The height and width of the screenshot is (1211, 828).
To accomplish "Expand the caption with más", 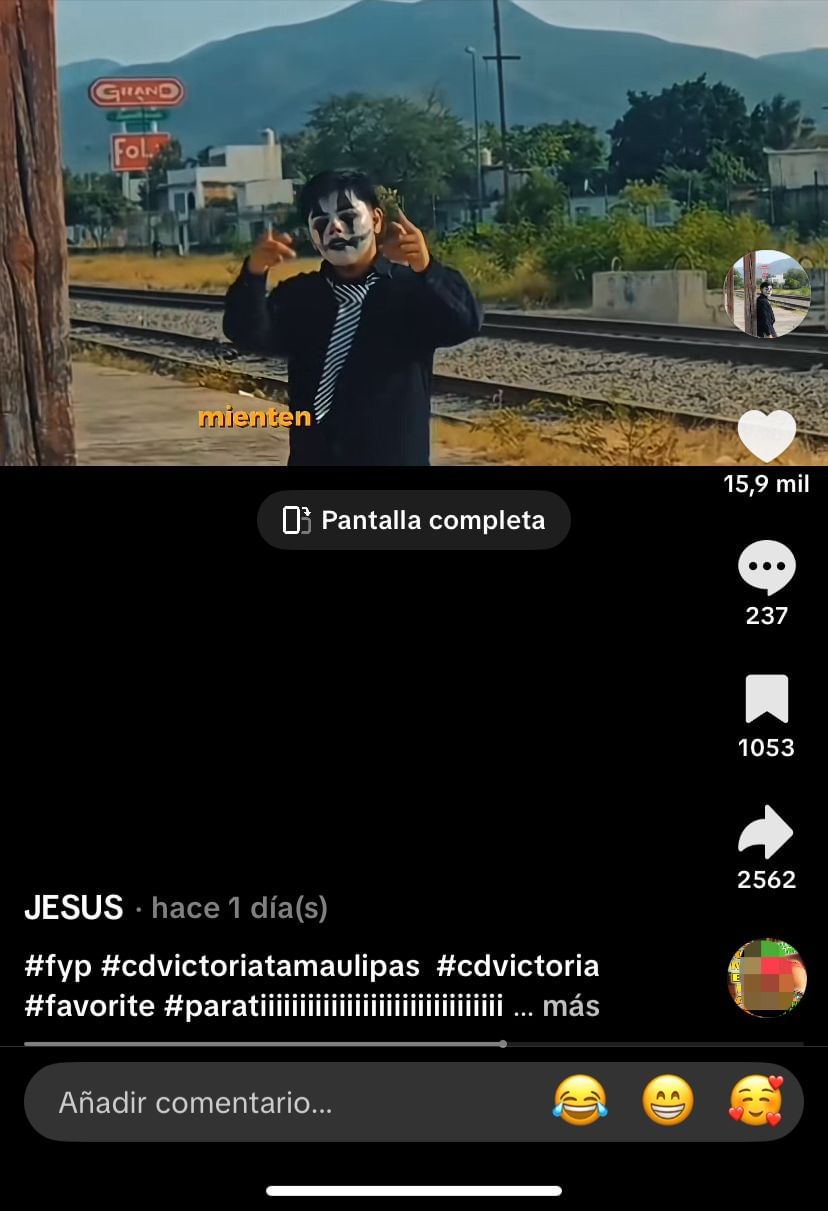I will [x=571, y=1005].
